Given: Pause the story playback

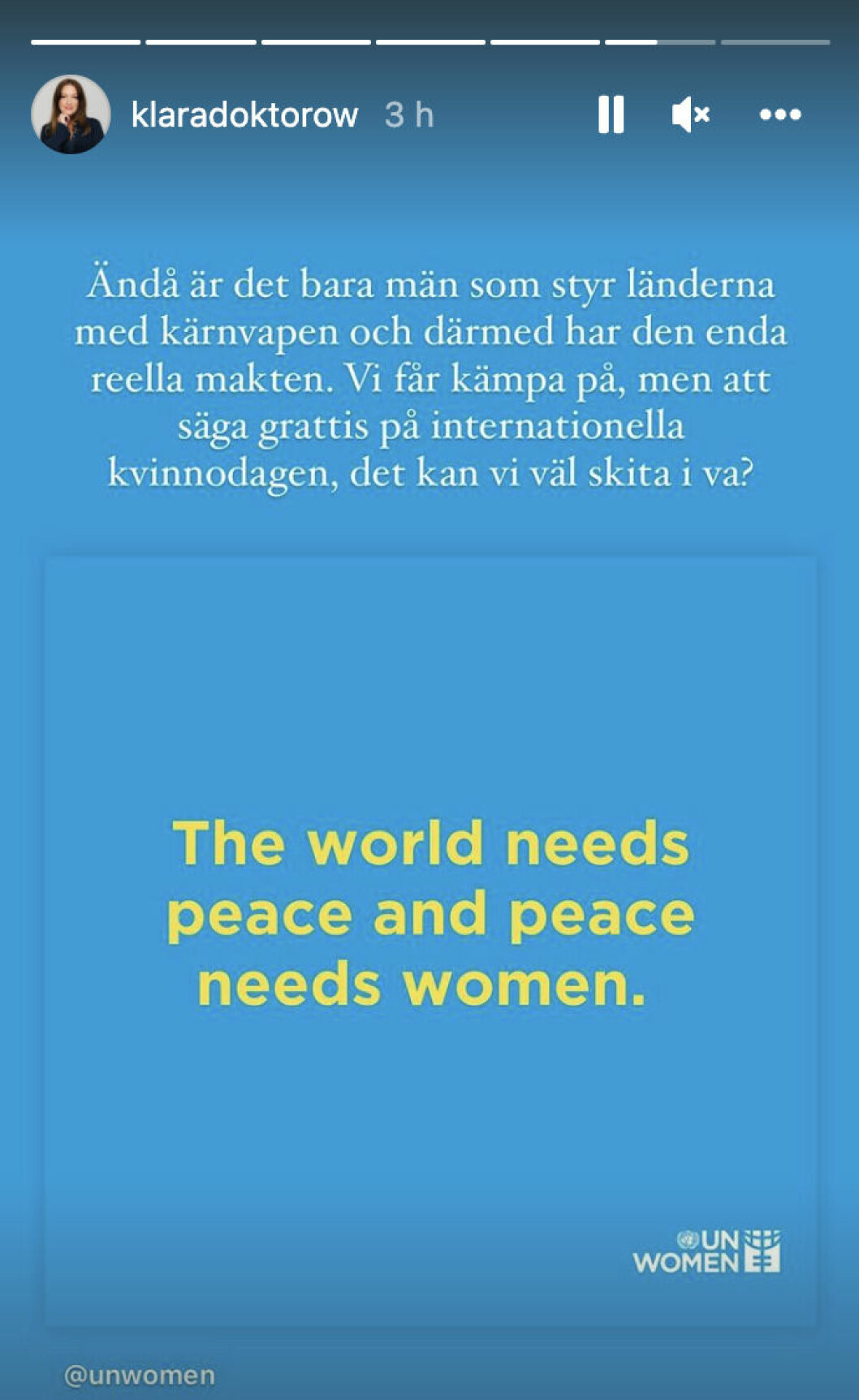Looking at the screenshot, I should 611,114.
